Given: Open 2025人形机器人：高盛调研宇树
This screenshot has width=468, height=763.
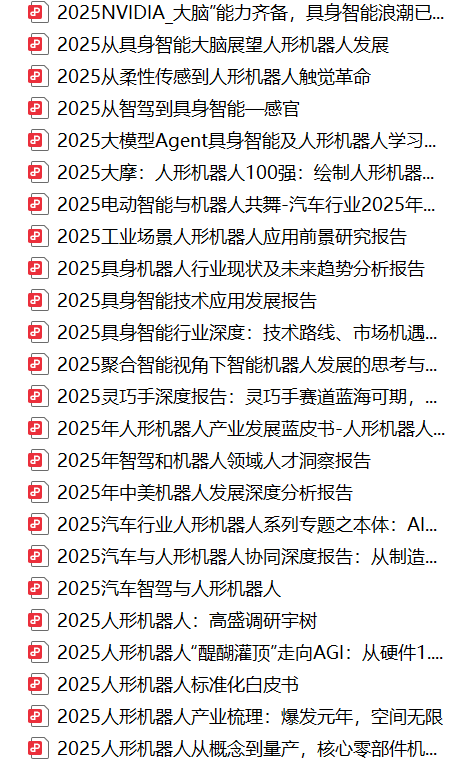Looking at the screenshot, I should (187, 621).
